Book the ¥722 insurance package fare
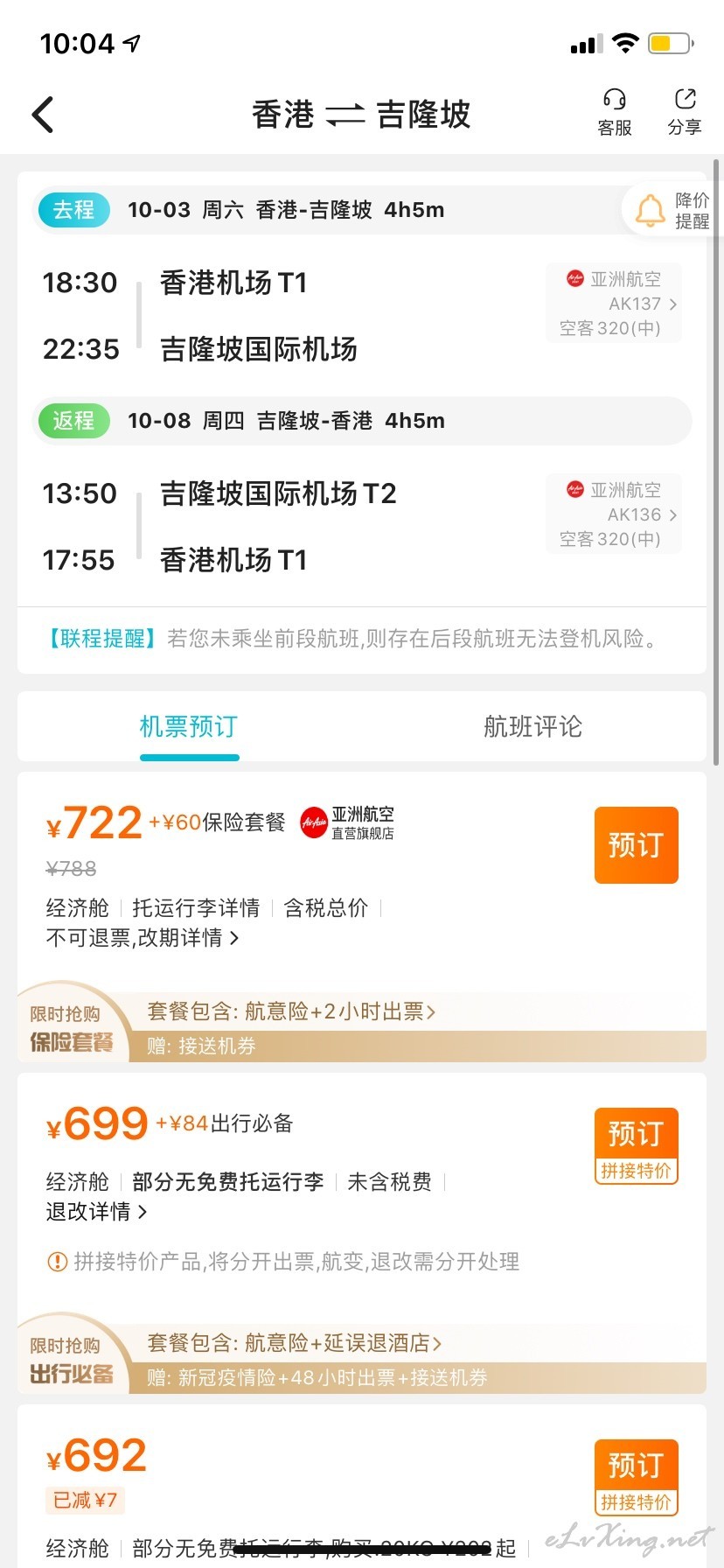This screenshot has width=724, height=1568. click(637, 845)
